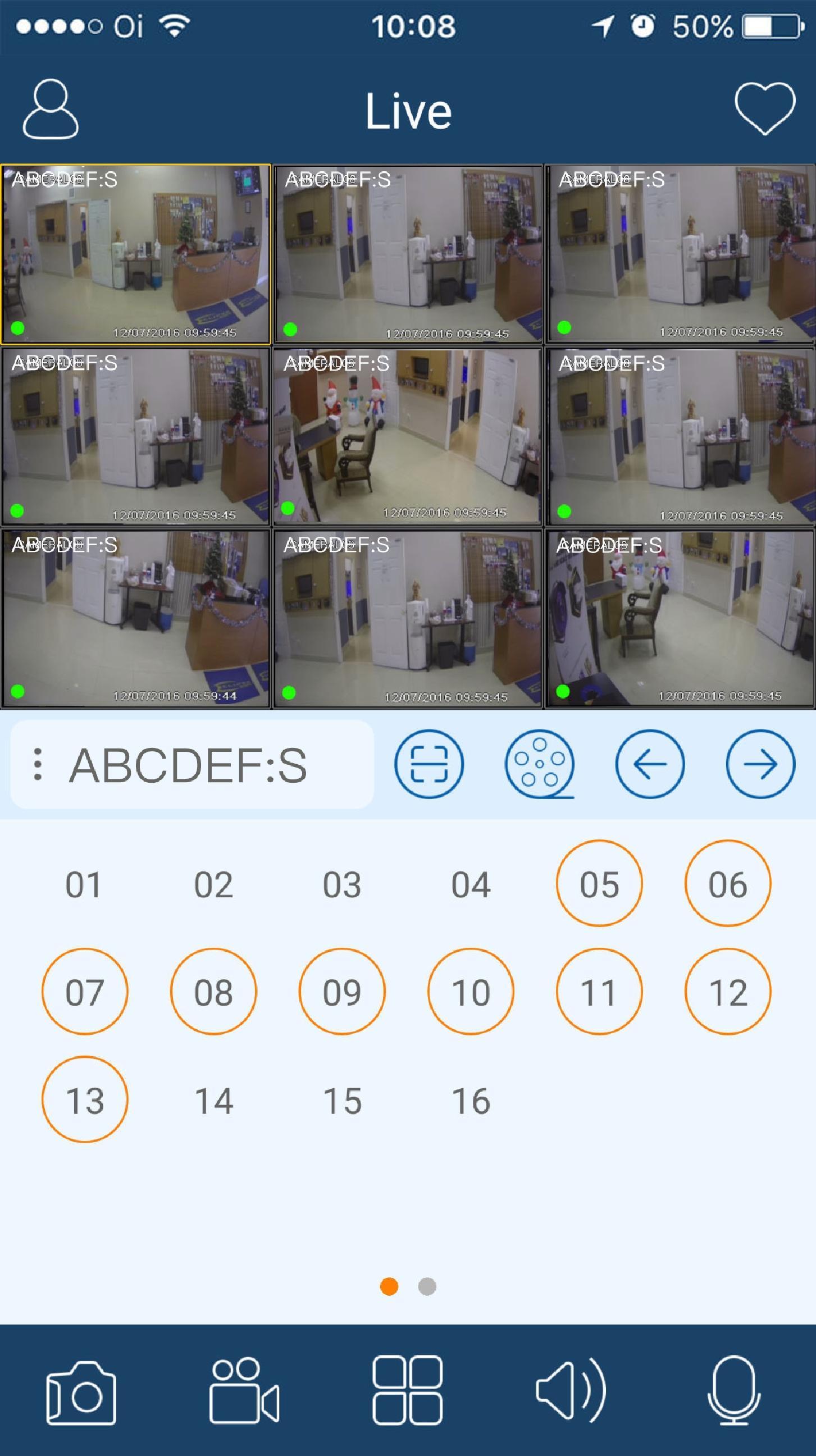Toggle sound with the speaker icon

(571, 1391)
